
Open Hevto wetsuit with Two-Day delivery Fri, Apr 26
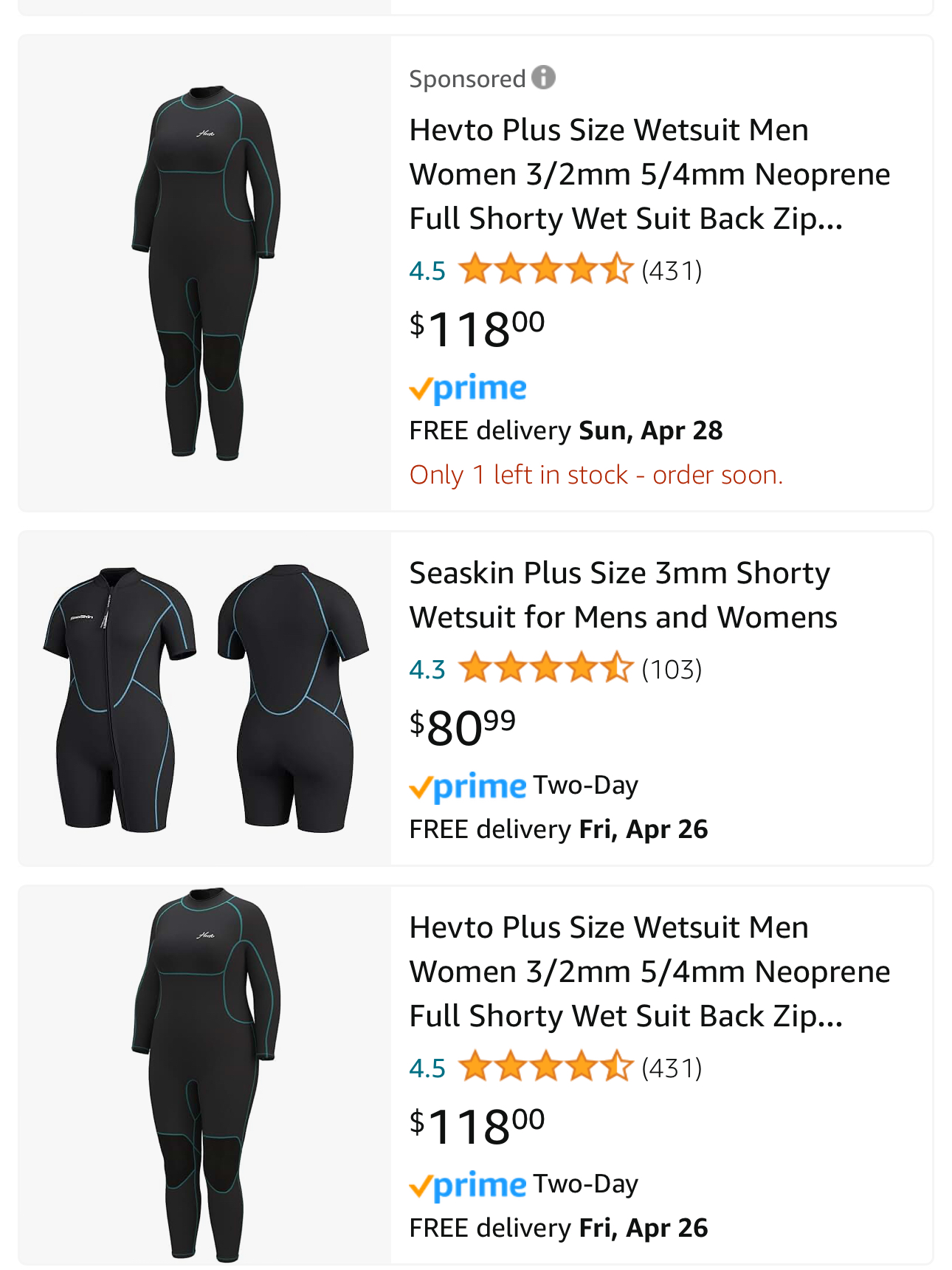pos(649,972)
